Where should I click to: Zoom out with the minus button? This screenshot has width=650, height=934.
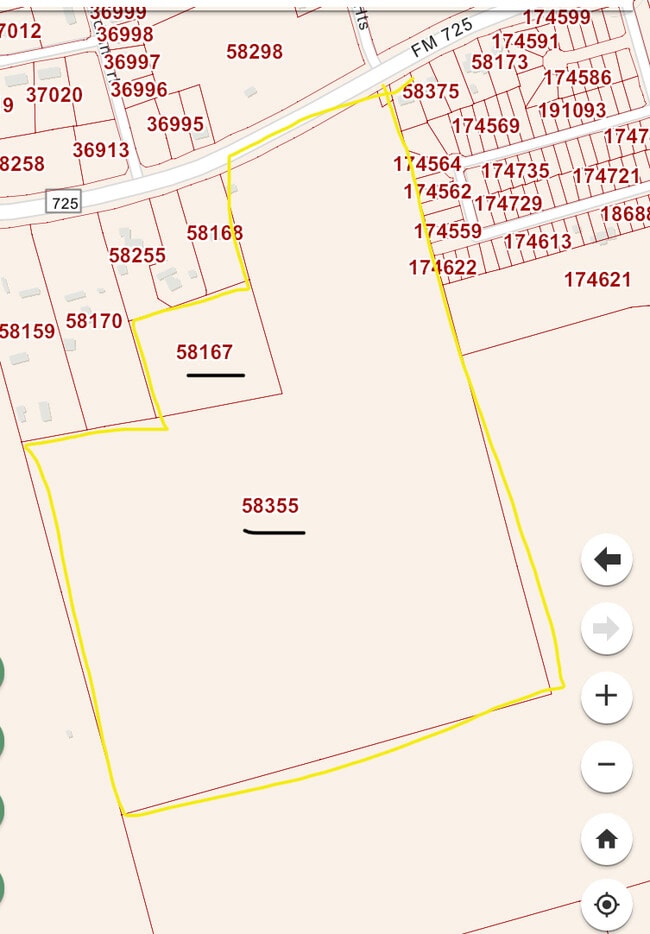[x=606, y=765]
